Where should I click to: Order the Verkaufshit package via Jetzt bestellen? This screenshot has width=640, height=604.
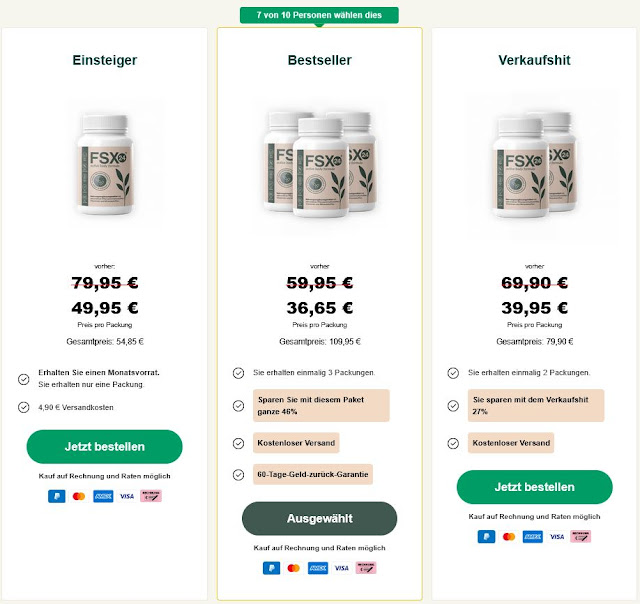point(534,487)
